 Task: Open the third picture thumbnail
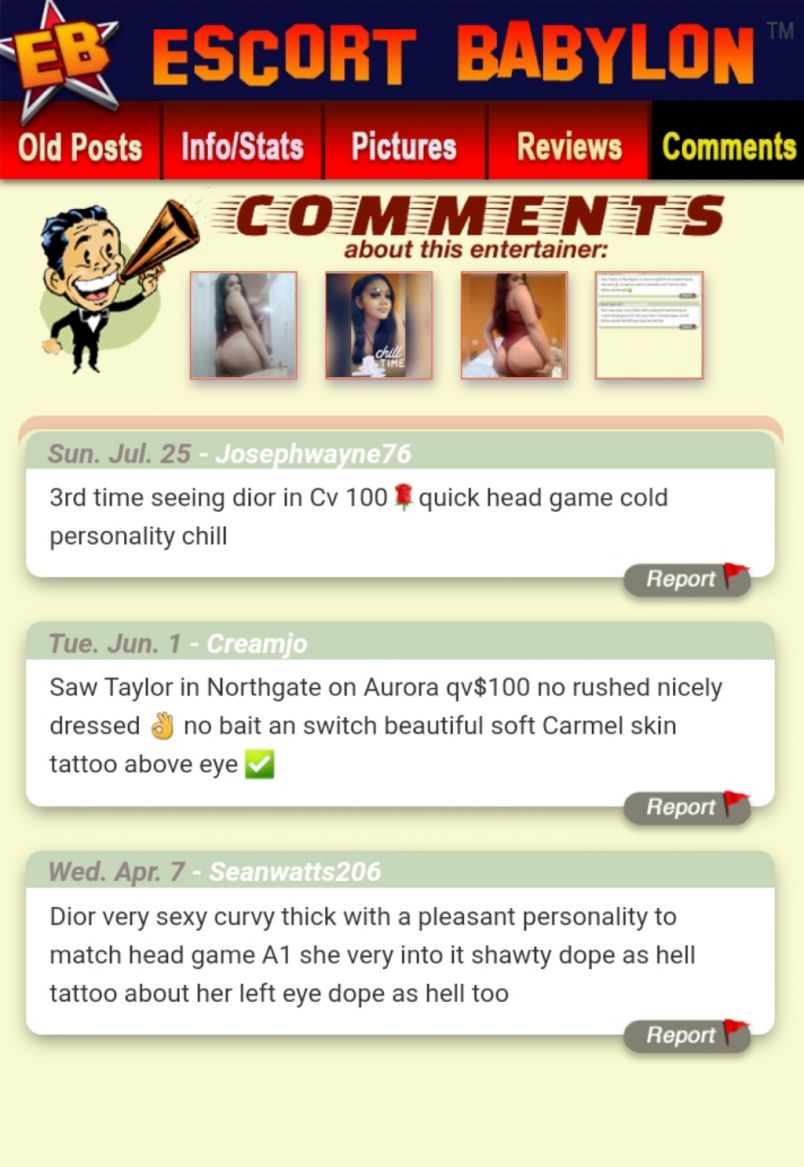point(514,325)
